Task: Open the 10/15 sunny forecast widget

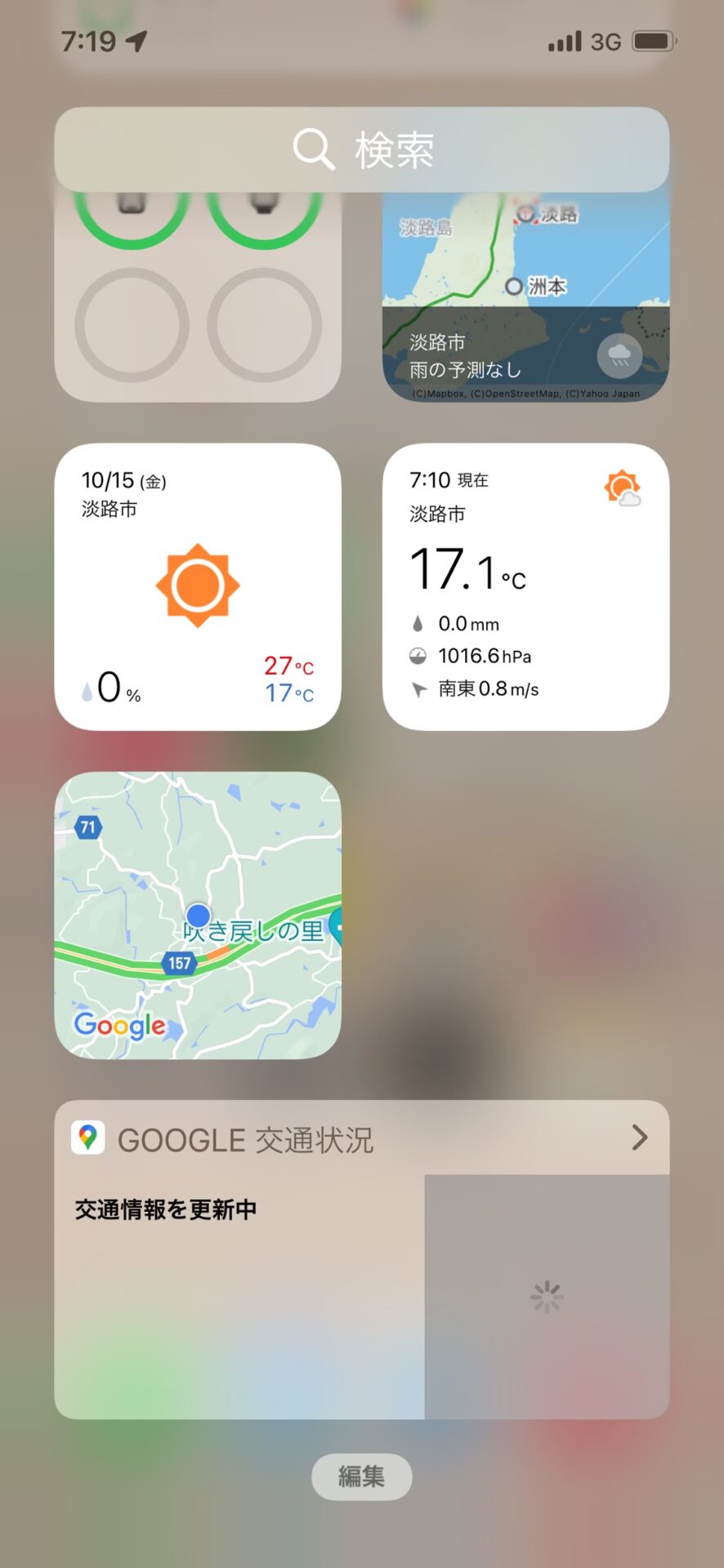Action: [198, 586]
